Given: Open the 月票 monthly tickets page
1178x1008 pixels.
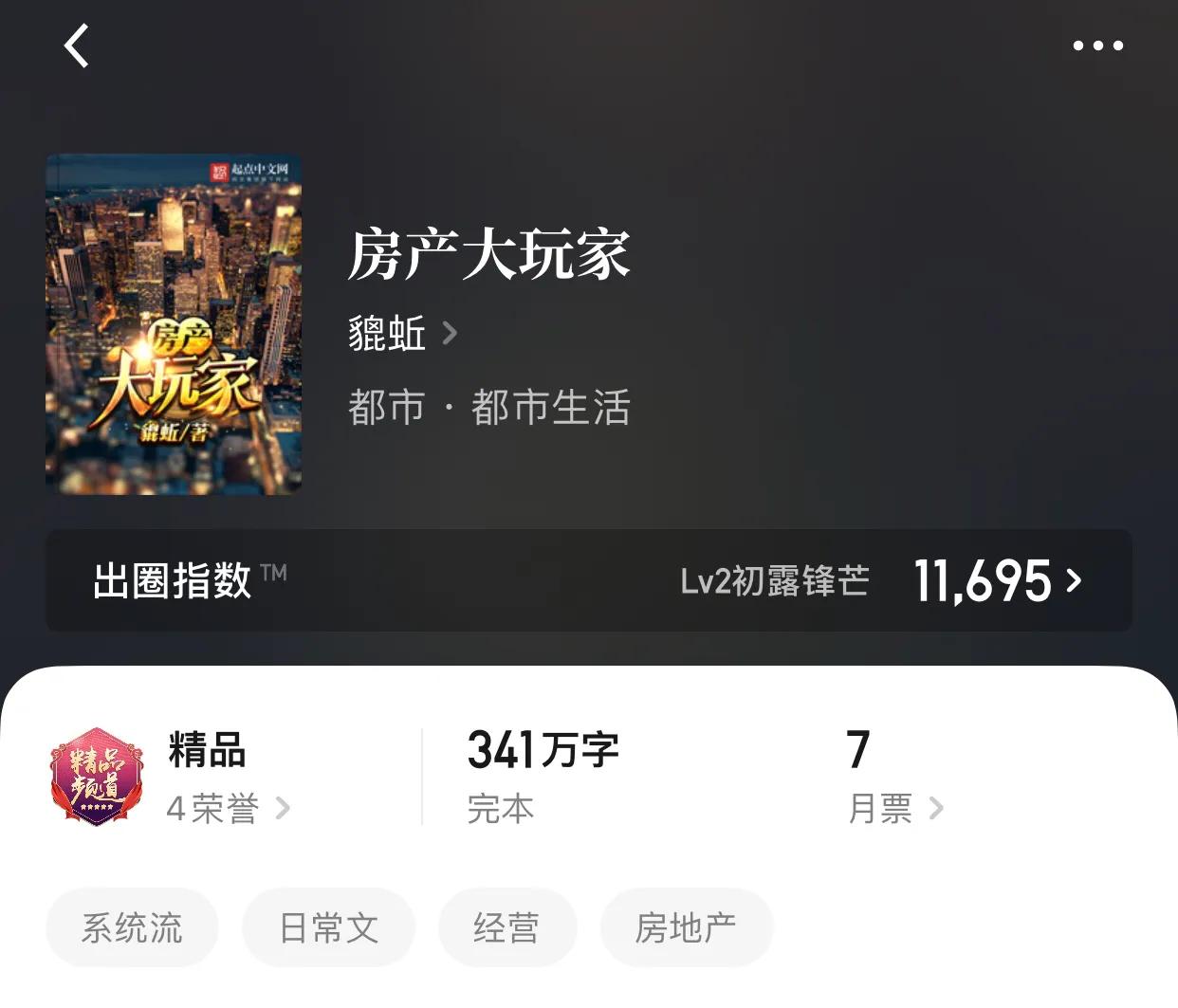Looking at the screenshot, I should click(x=894, y=809).
